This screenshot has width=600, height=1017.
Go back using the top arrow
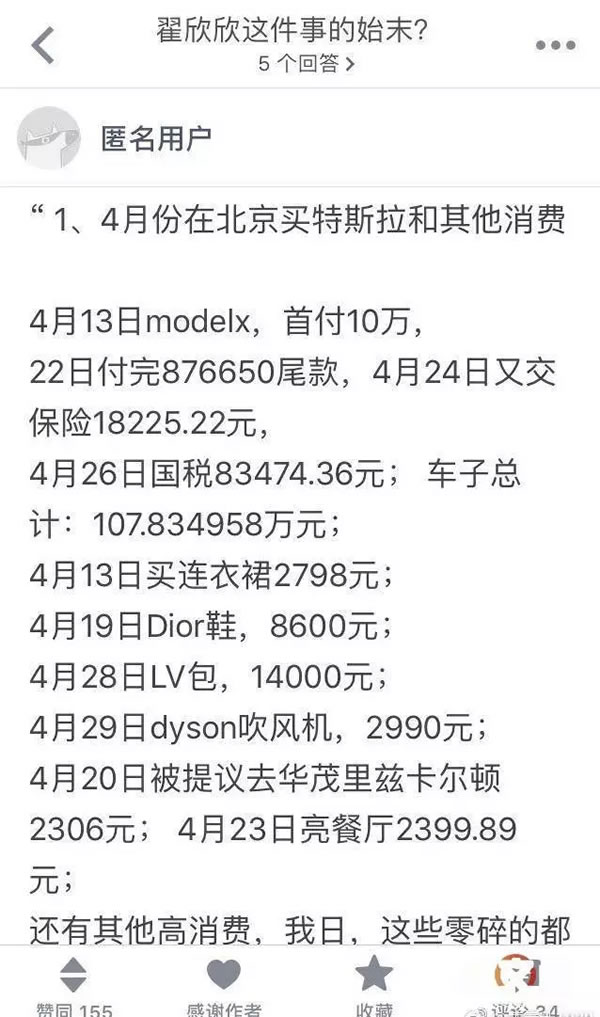tap(42, 45)
